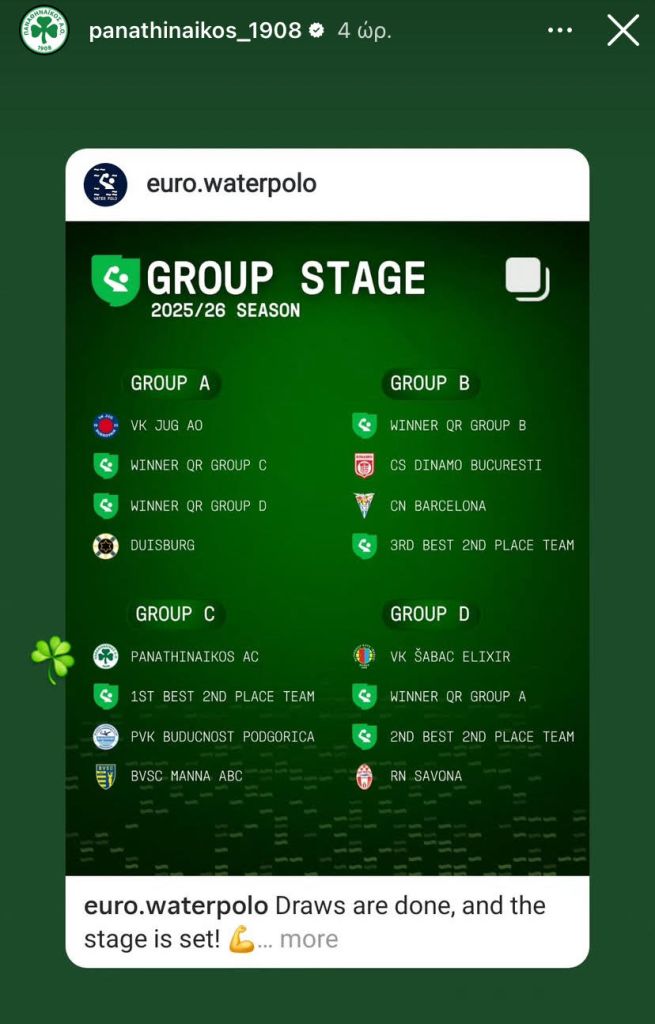Open the reshared euro.waterpolo group stage post
Image resolution: width=655 pixels, height=1024 pixels.
[x=327, y=548]
